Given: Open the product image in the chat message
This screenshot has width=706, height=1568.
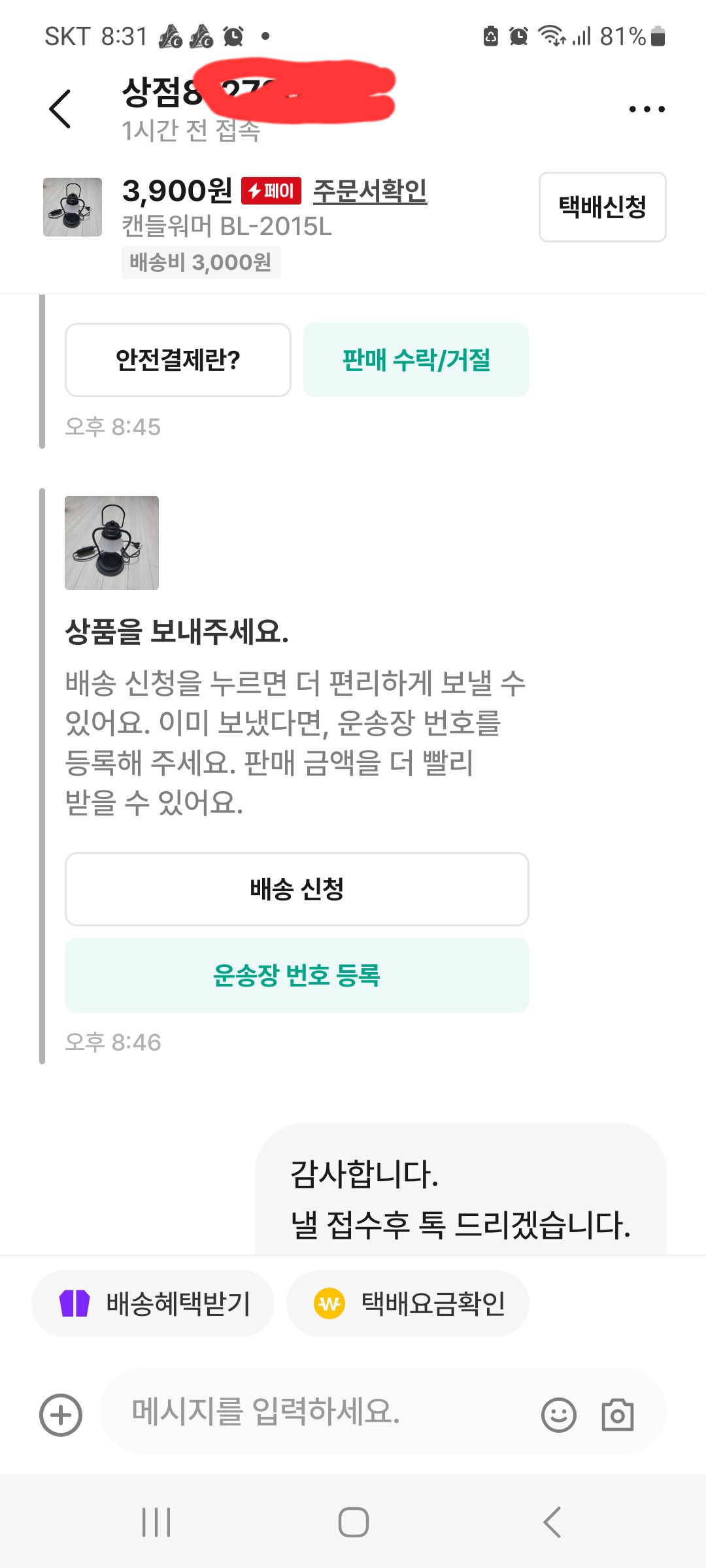Looking at the screenshot, I should [112, 543].
